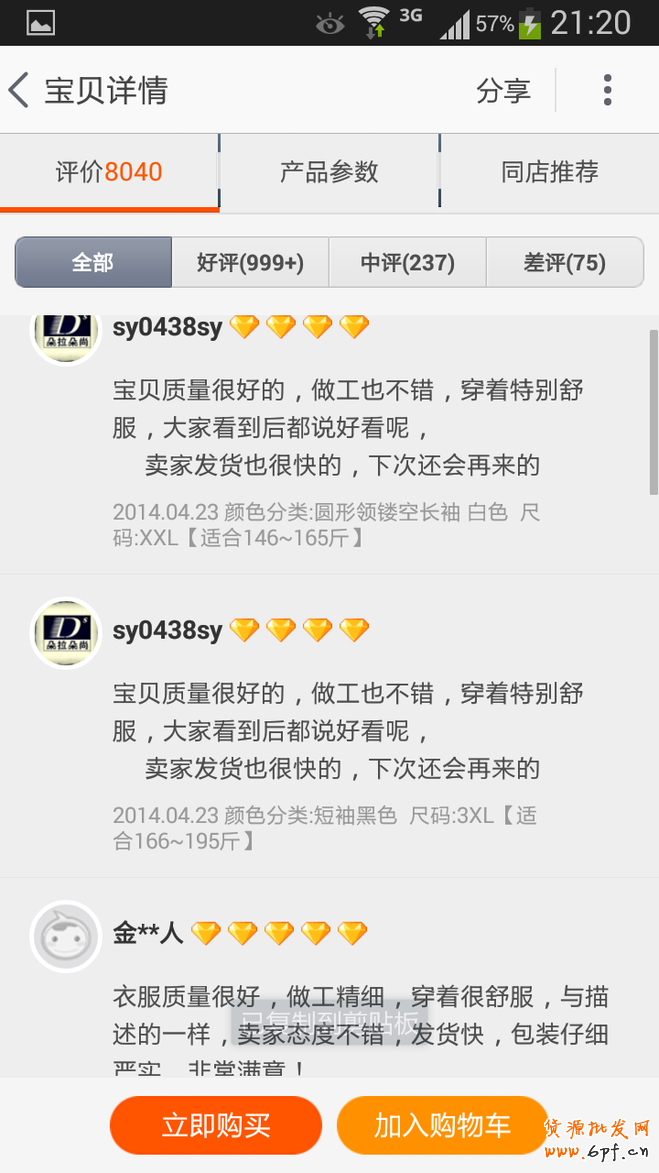Switch to the 产品参数 tab
This screenshot has height=1173, width=659.
click(x=329, y=172)
